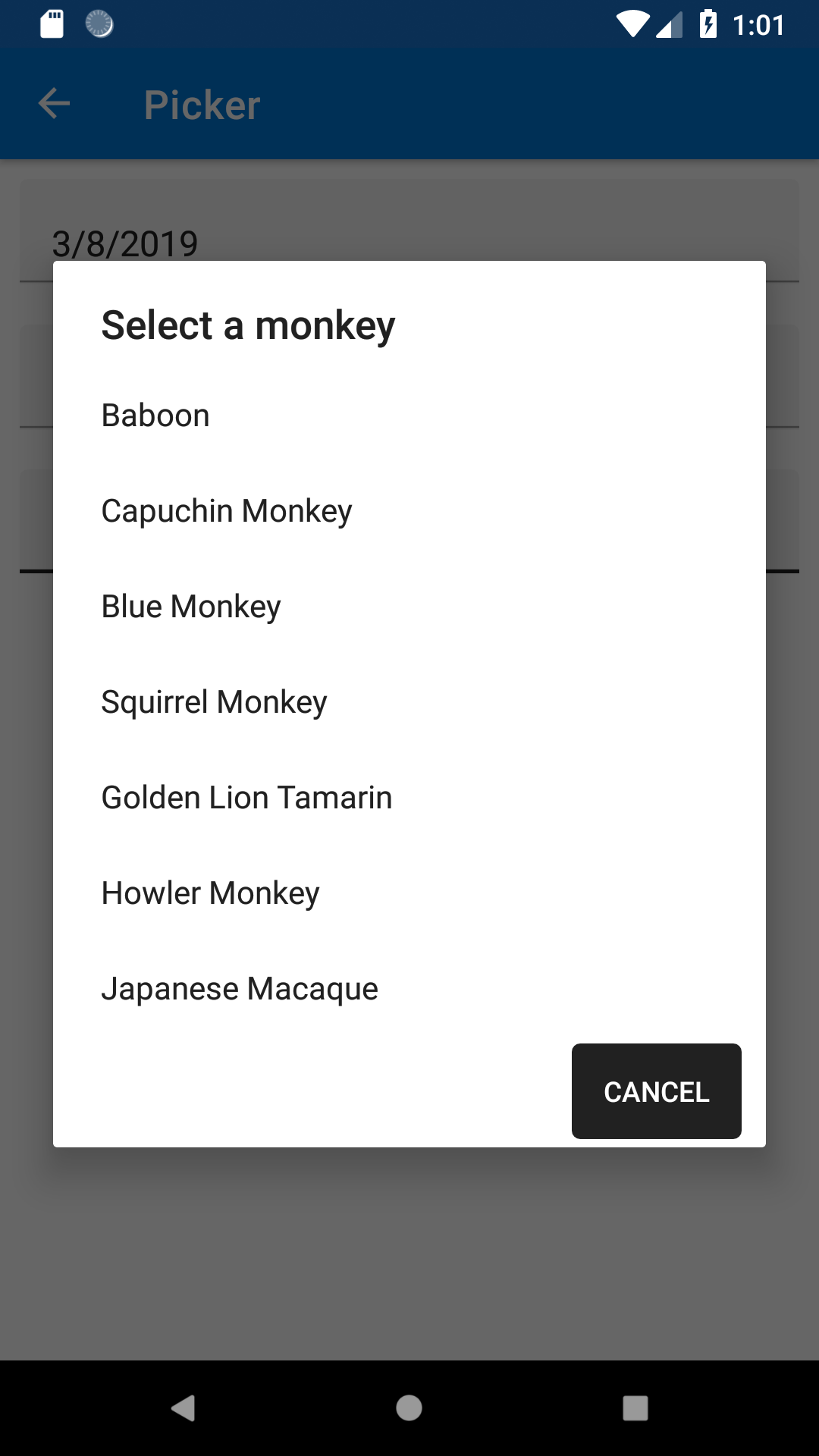Tap the clock showing 1:01
The image size is (819, 1456).
point(759,24)
